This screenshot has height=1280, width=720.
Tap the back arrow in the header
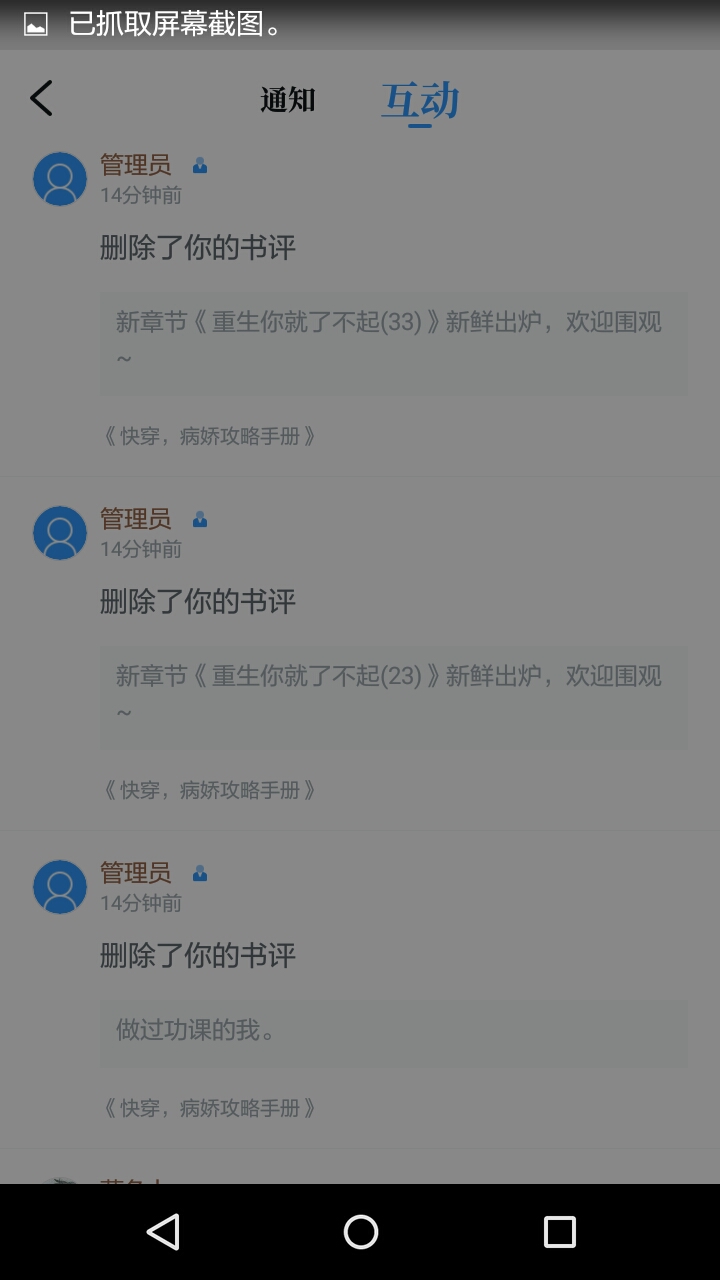pyautogui.click(x=41, y=98)
